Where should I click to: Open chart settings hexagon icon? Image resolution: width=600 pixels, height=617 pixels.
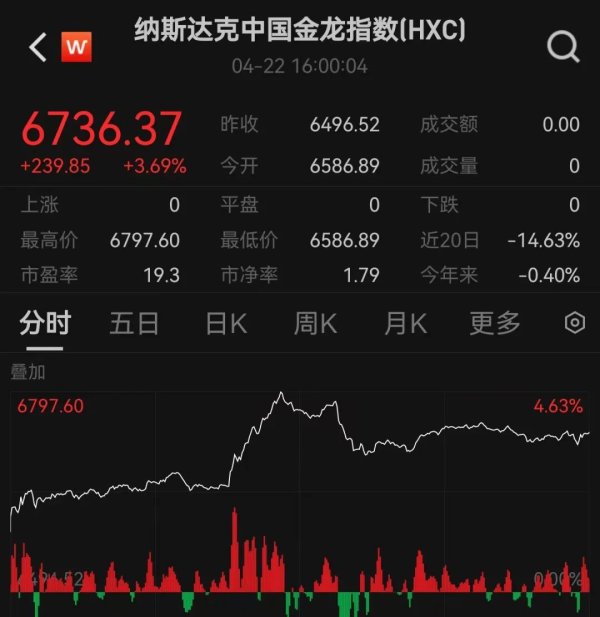pos(574,323)
